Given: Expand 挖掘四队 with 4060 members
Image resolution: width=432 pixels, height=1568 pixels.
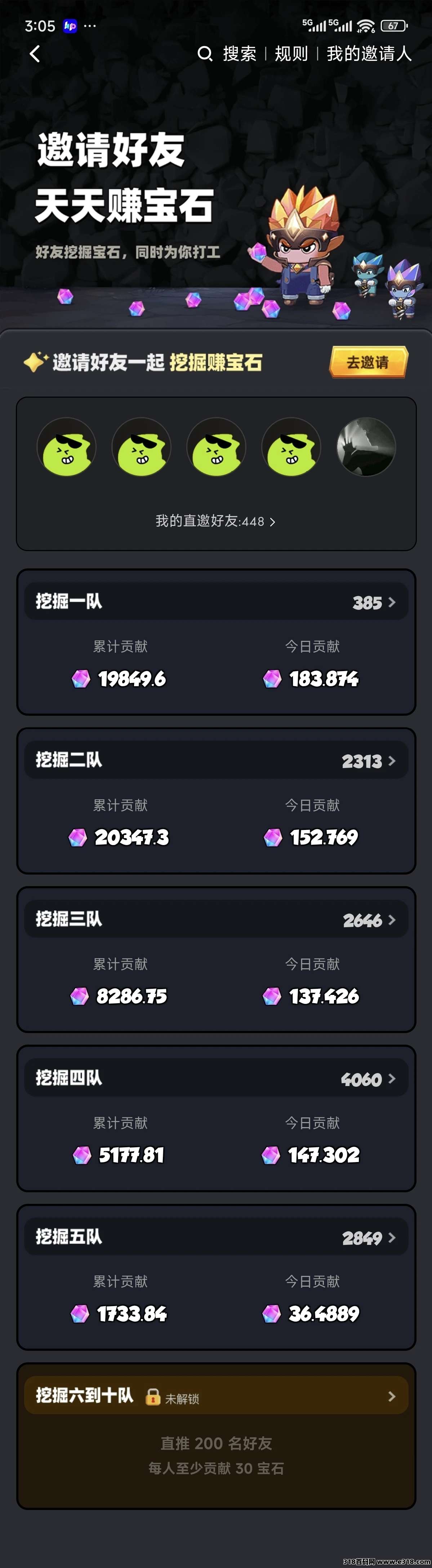Looking at the screenshot, I should [x=216, y=1078].
